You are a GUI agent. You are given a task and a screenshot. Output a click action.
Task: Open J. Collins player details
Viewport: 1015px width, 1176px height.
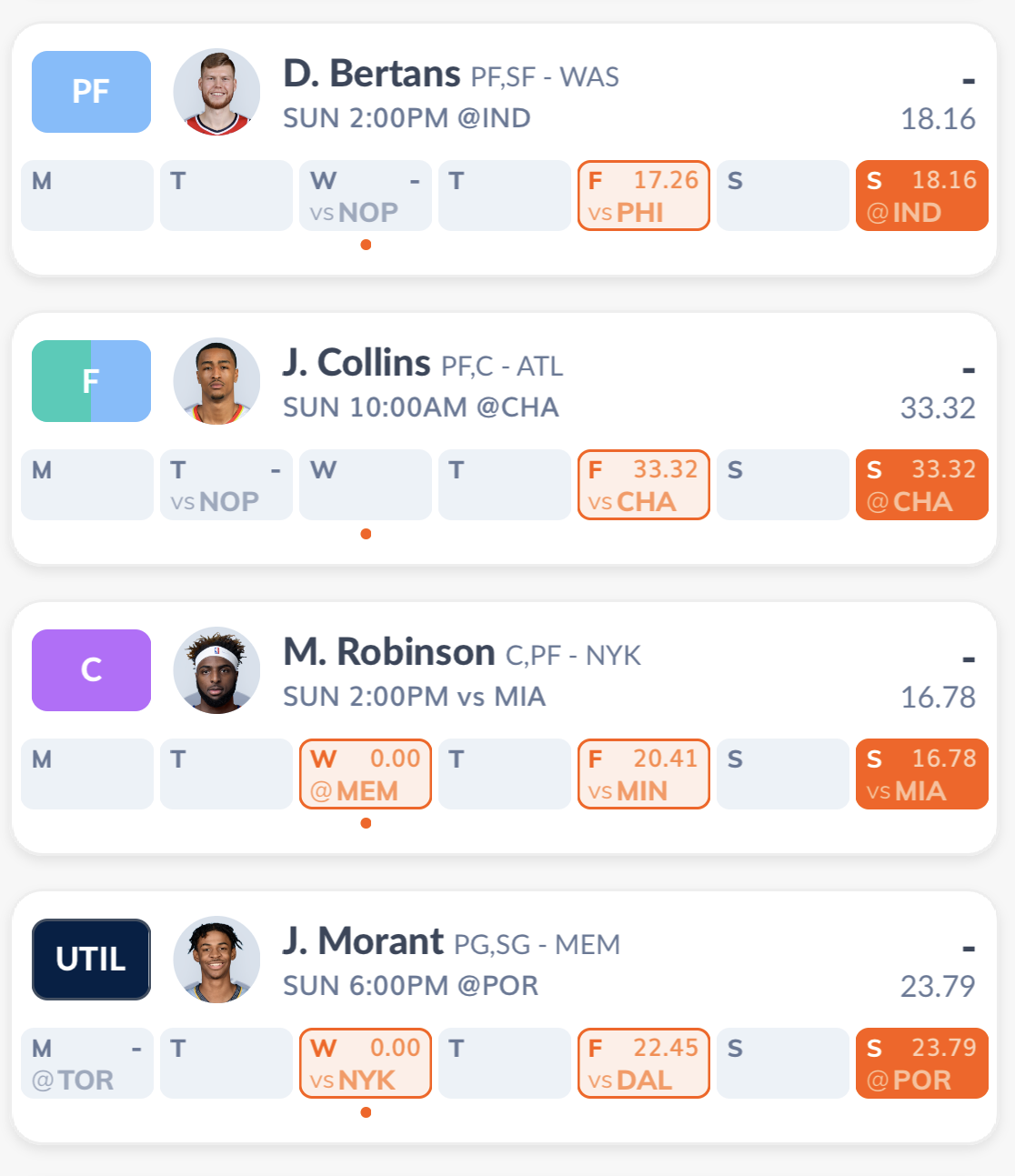pos(356,364)
